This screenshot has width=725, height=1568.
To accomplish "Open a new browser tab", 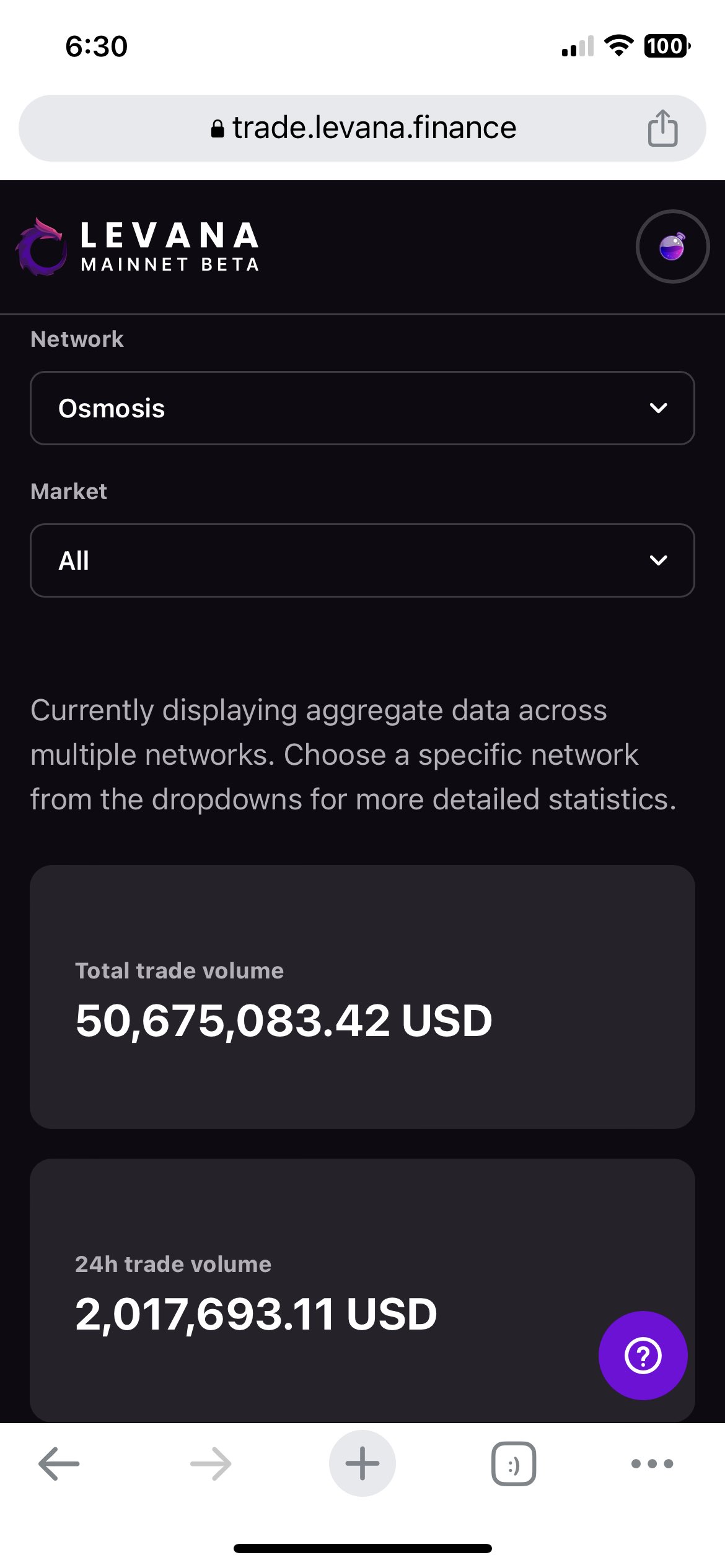I will pyautogui.click(x=362, y=1463).
